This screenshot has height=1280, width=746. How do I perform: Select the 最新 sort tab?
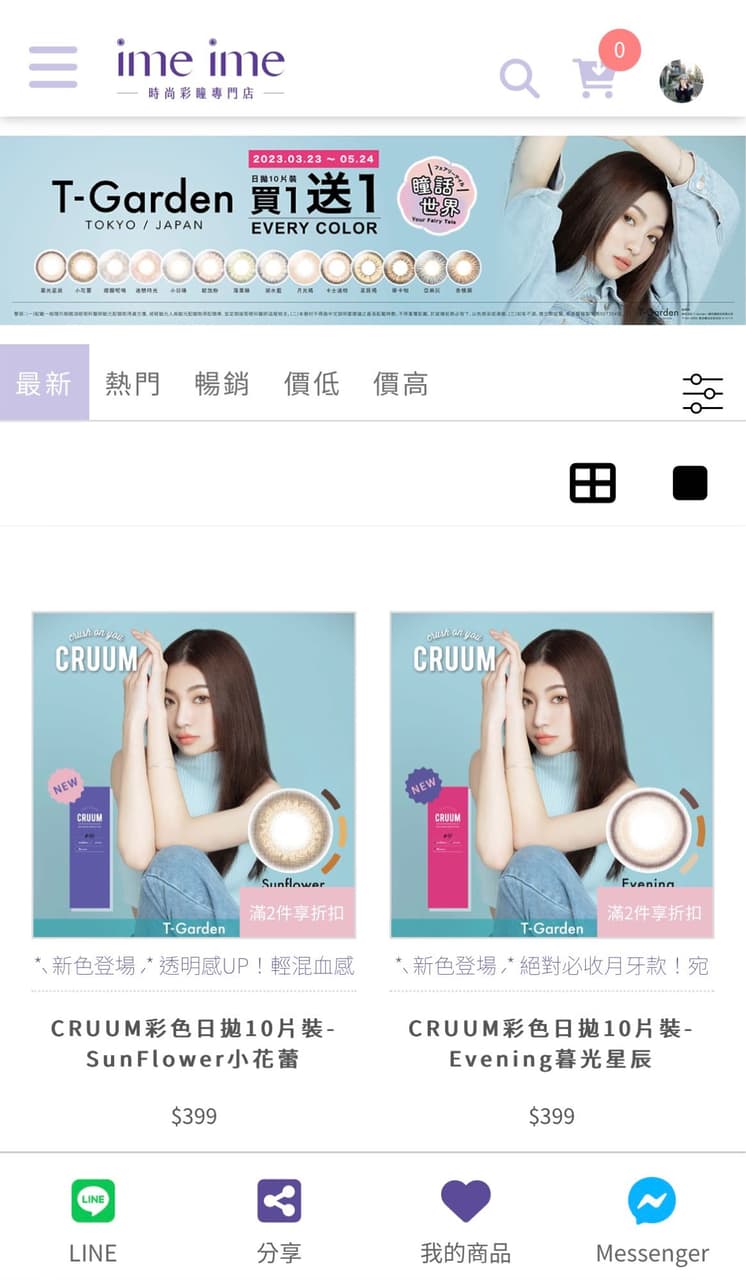(44, 383)
